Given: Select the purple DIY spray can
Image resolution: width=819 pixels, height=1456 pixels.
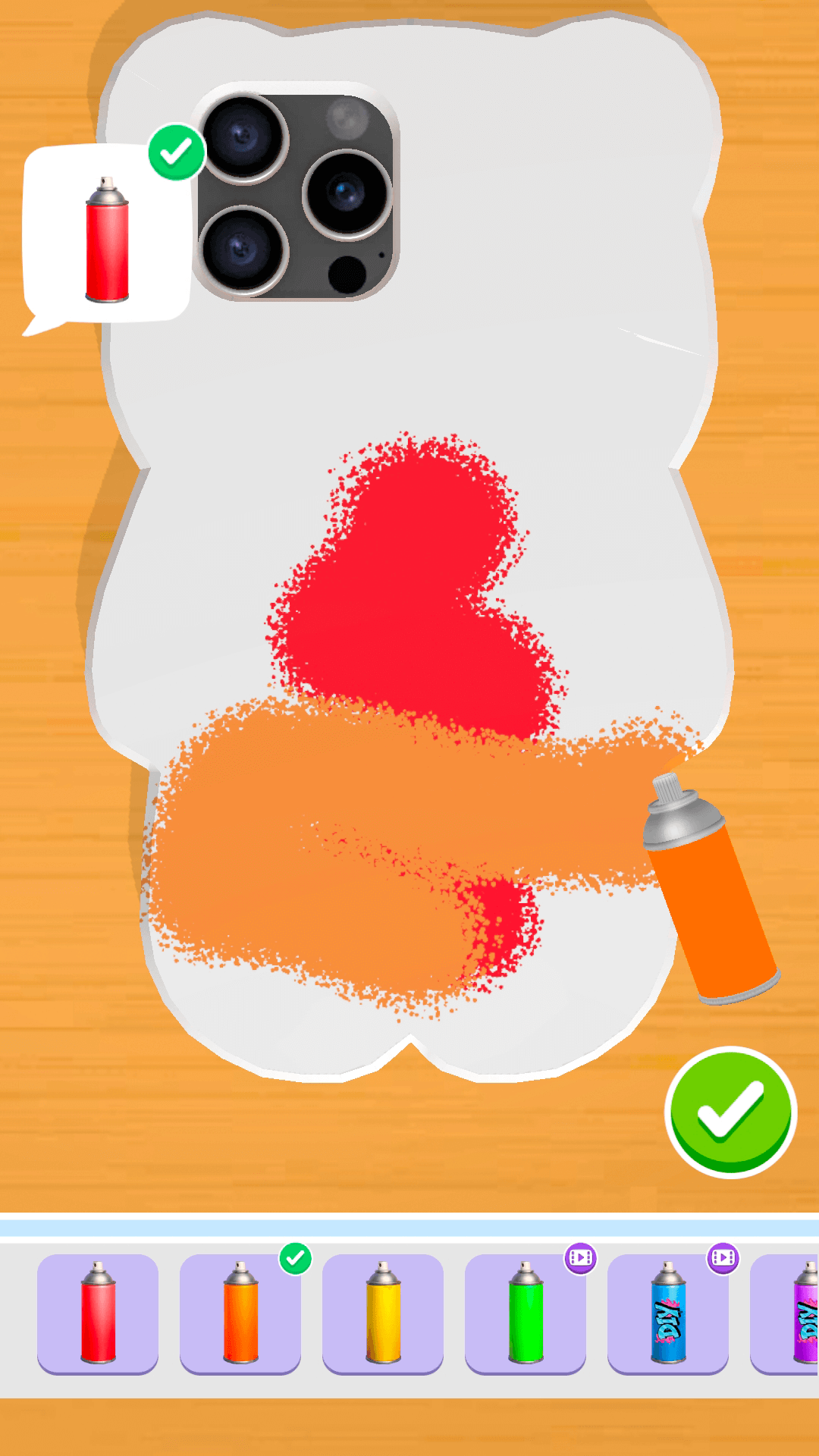Looking at the screenshot, I should [796, 1313].
